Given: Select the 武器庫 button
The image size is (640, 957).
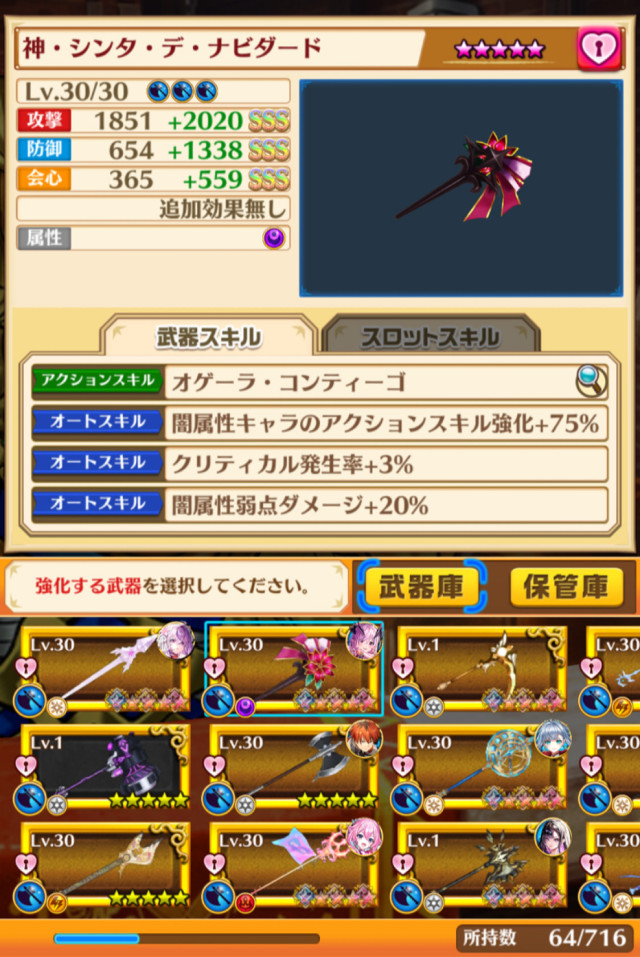Looking at the screenshot, I should 420,587.
